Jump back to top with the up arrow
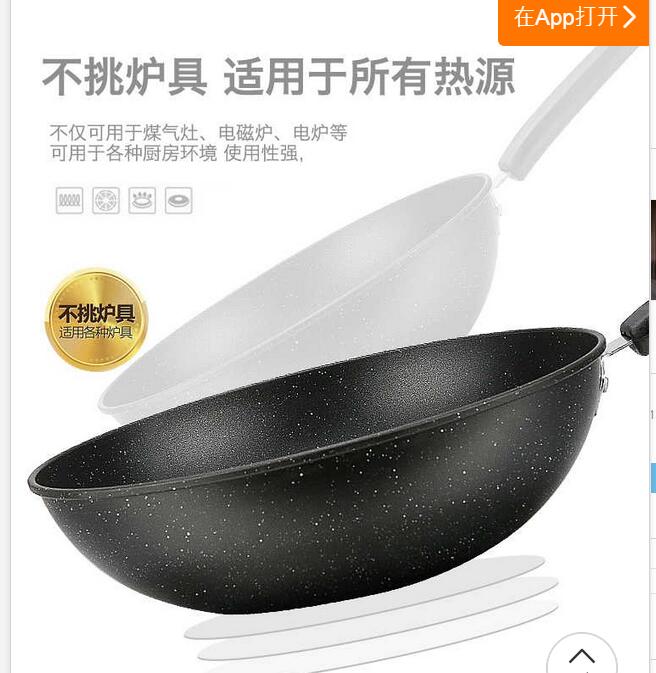 pyautogui.click(x=581, y=657)
